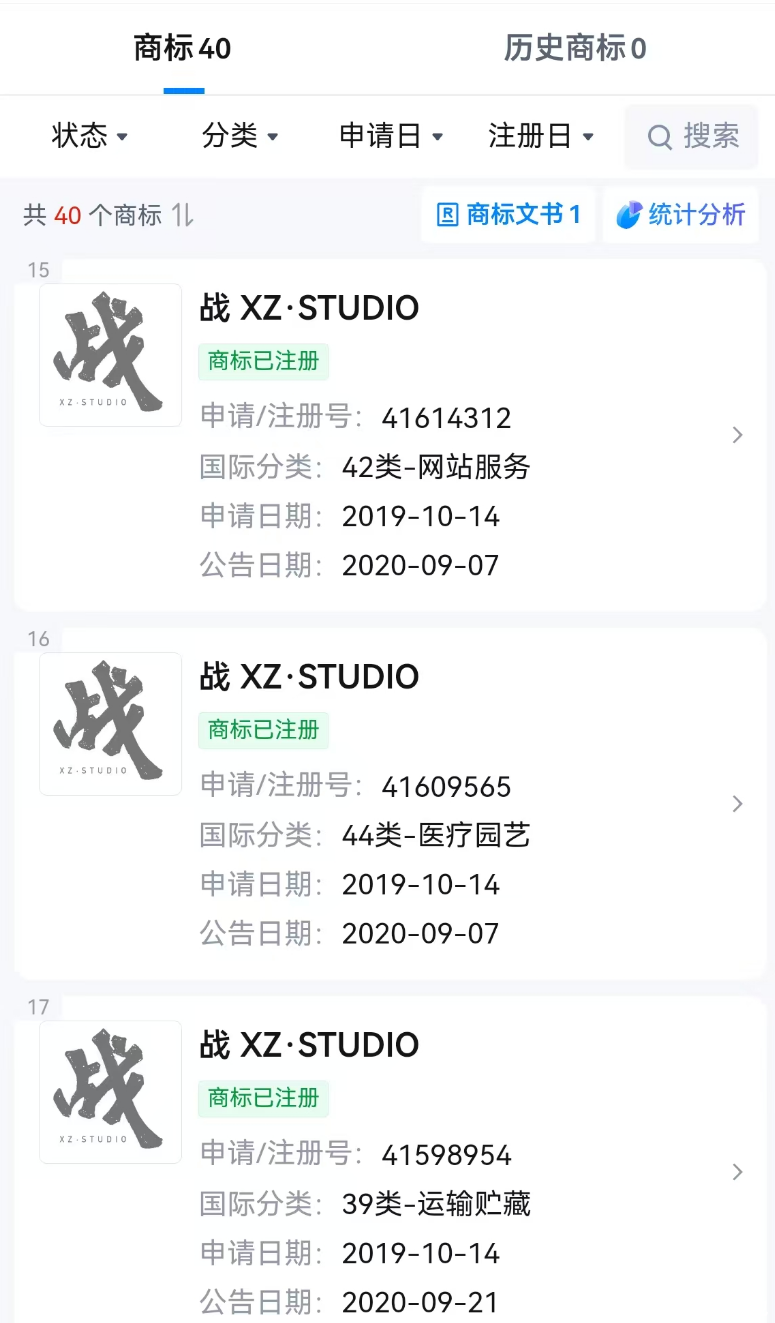Expand the 状态 filter dropdown
This screenshot has height=1323, width=775.
point(90,136)
